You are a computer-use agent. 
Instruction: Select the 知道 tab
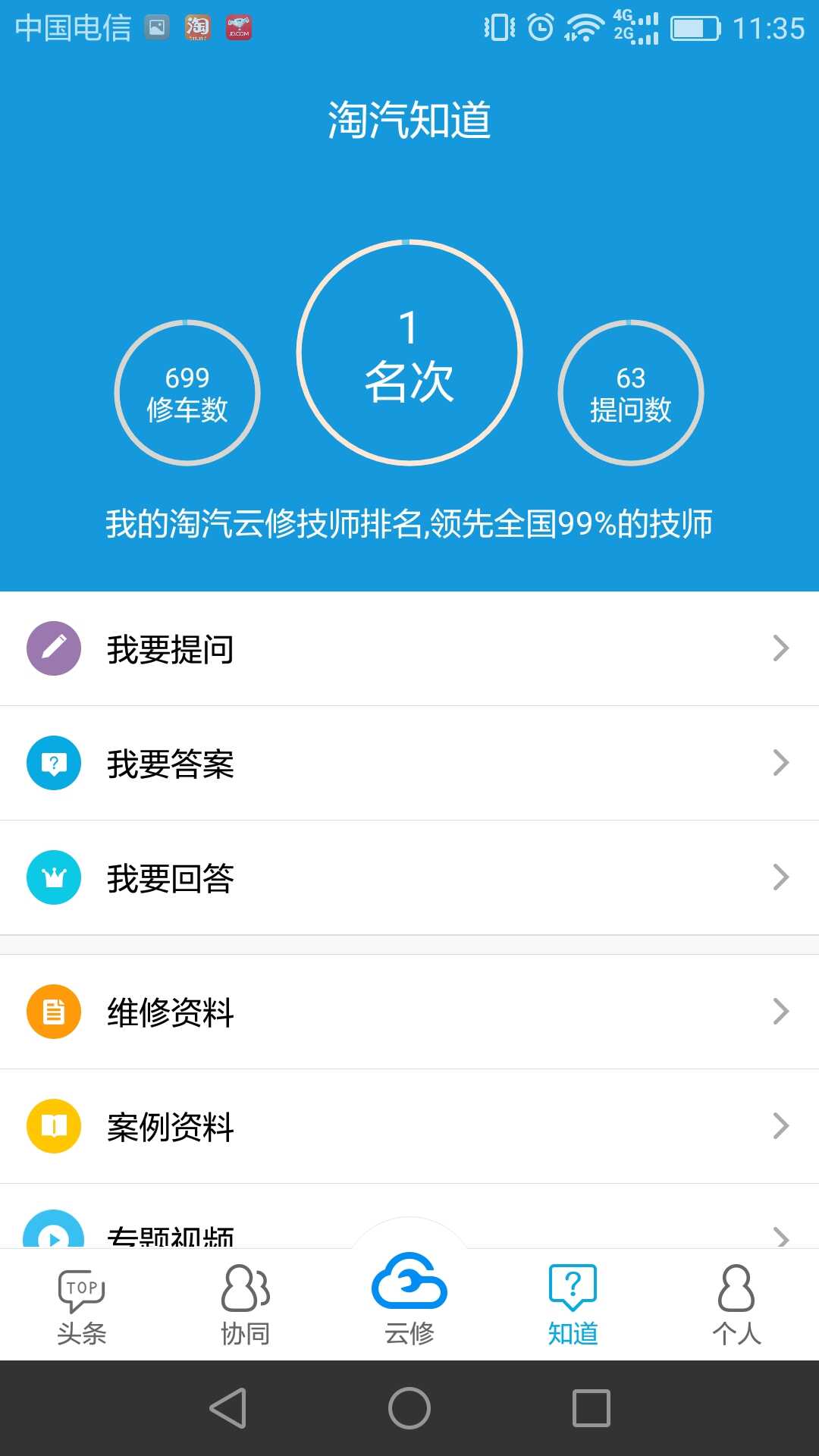click(573, 1306)
